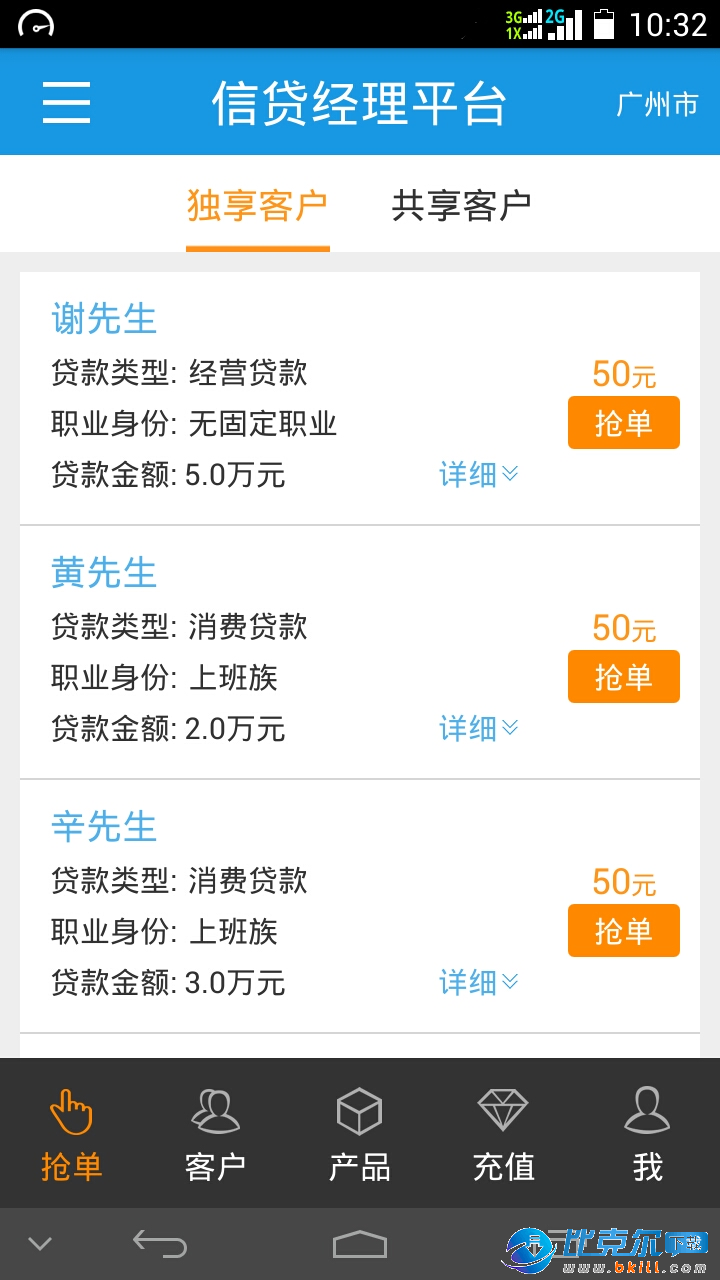Image resolution: width=720 pixels, height=1280 pixels.
Task: Go back with the system back arrow
Action: 160,1244
